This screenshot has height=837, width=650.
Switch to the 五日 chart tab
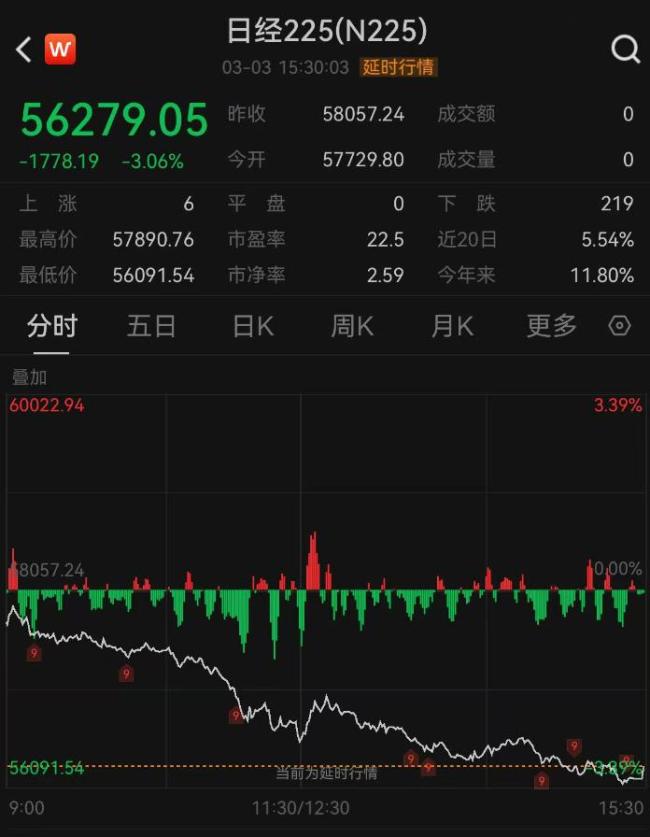click(152, 326)
